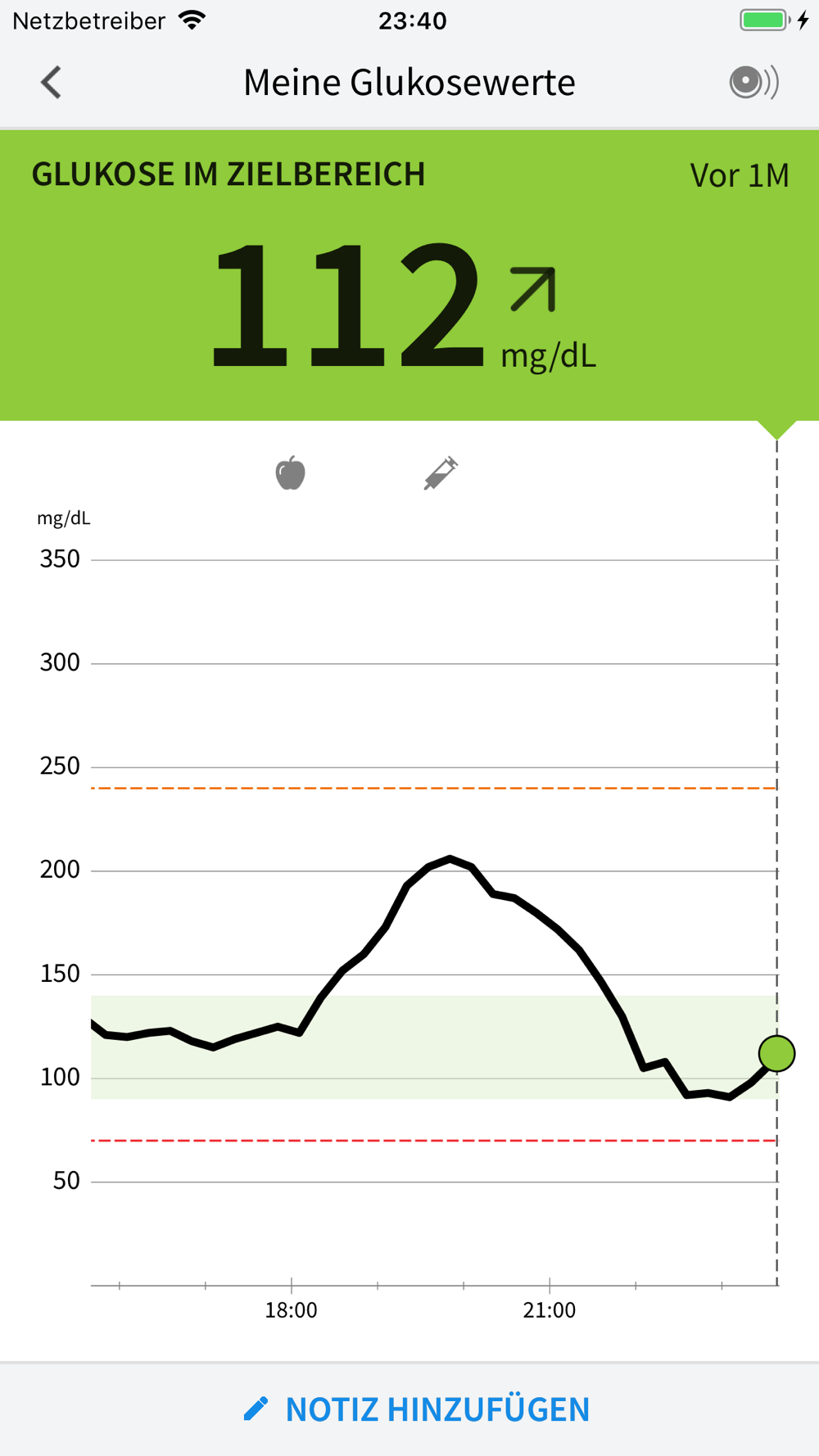This screenshot has height=1456, width=819.
Task: Tap the sensor scan icon
Action: pyautogui.click(x=753, y=82)
